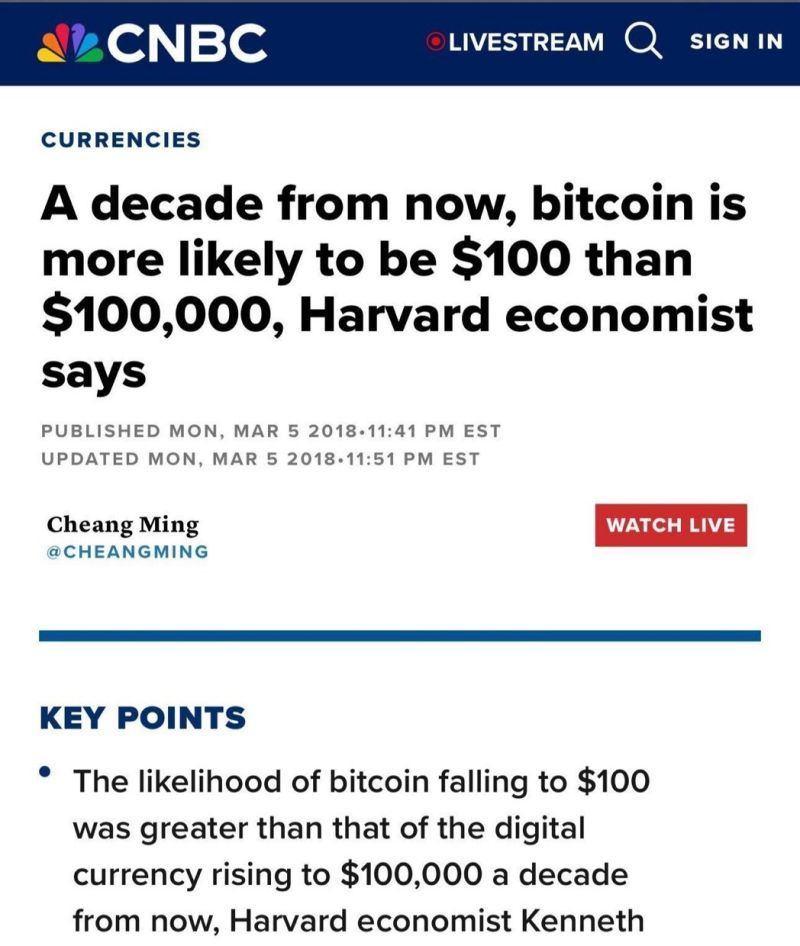Screen dimensions: 800x946
Task: Tap Sign In in the header
Action: click(735, 42)
